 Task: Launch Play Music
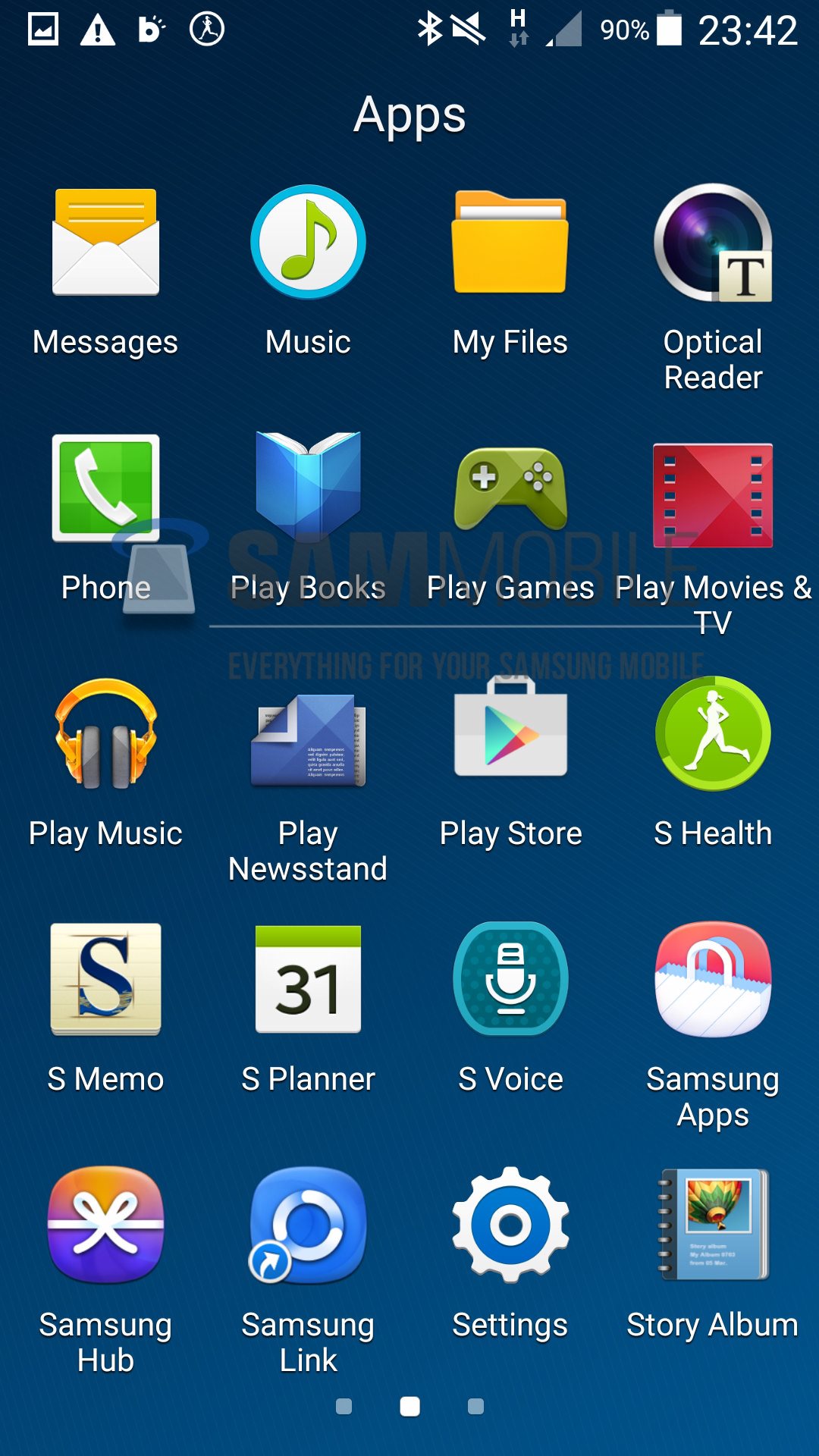[x=105, y=734]
